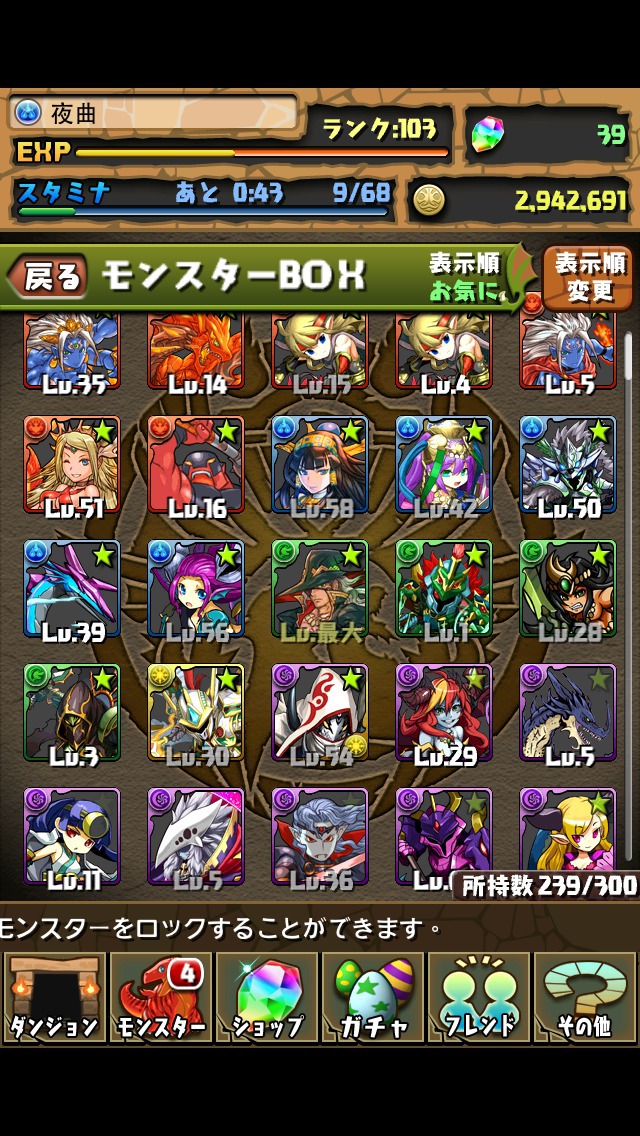The height and width of the screenshot is (1136, 640).
Task: Go to the フレンド tab
Action: click(x=478, y=997)
